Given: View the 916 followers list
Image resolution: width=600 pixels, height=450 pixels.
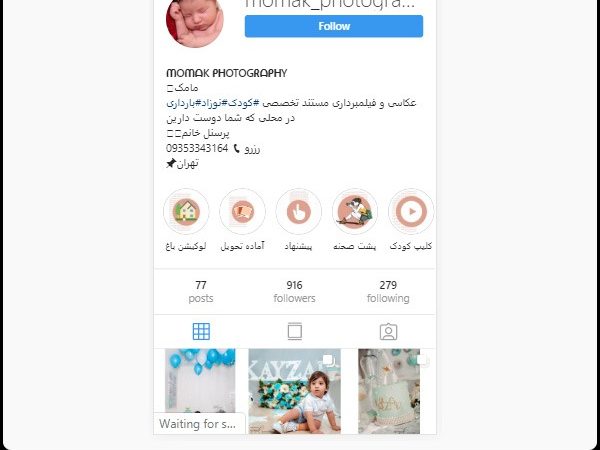Looking at the screenshot, I should pos(294,291).
